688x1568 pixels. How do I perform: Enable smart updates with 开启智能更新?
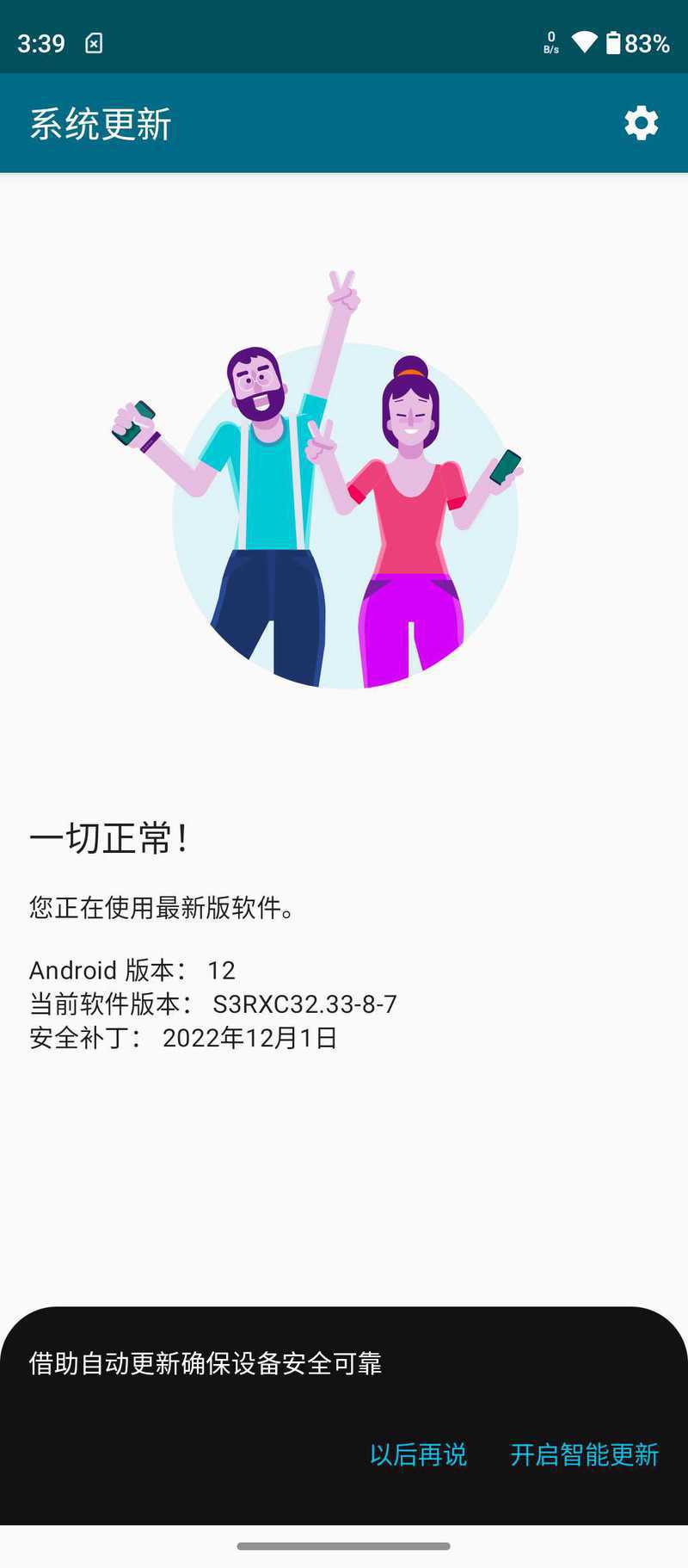(584, 1454)
